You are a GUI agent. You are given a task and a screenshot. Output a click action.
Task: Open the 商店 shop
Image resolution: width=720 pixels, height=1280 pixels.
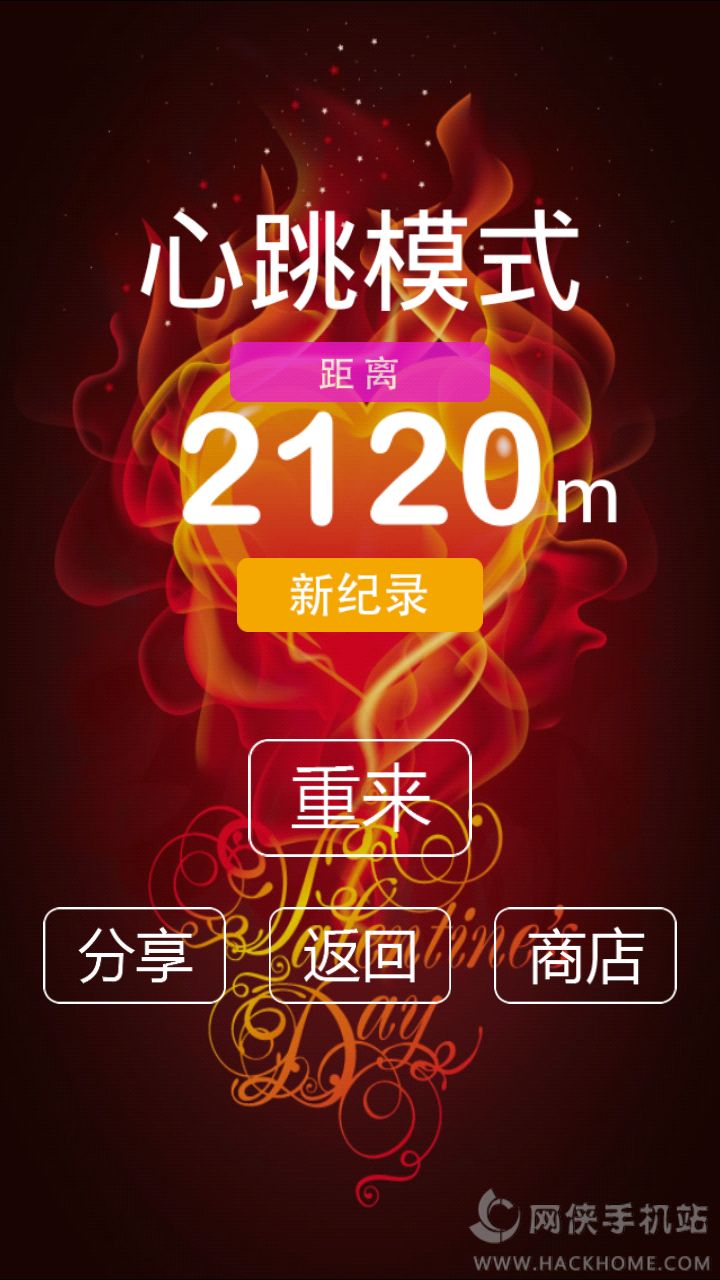coord(585,955)
